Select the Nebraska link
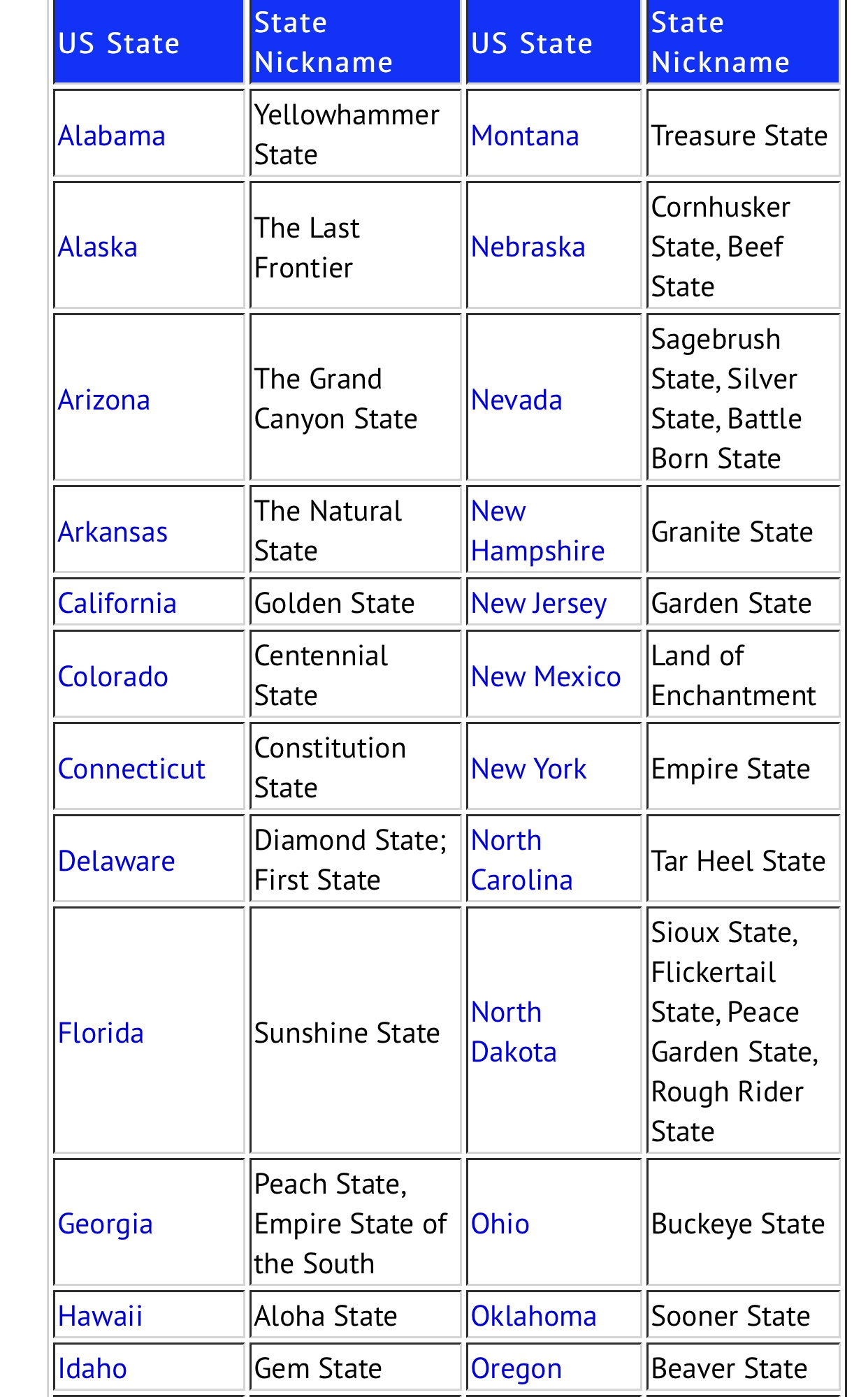868x1397 pixels. 528,247
